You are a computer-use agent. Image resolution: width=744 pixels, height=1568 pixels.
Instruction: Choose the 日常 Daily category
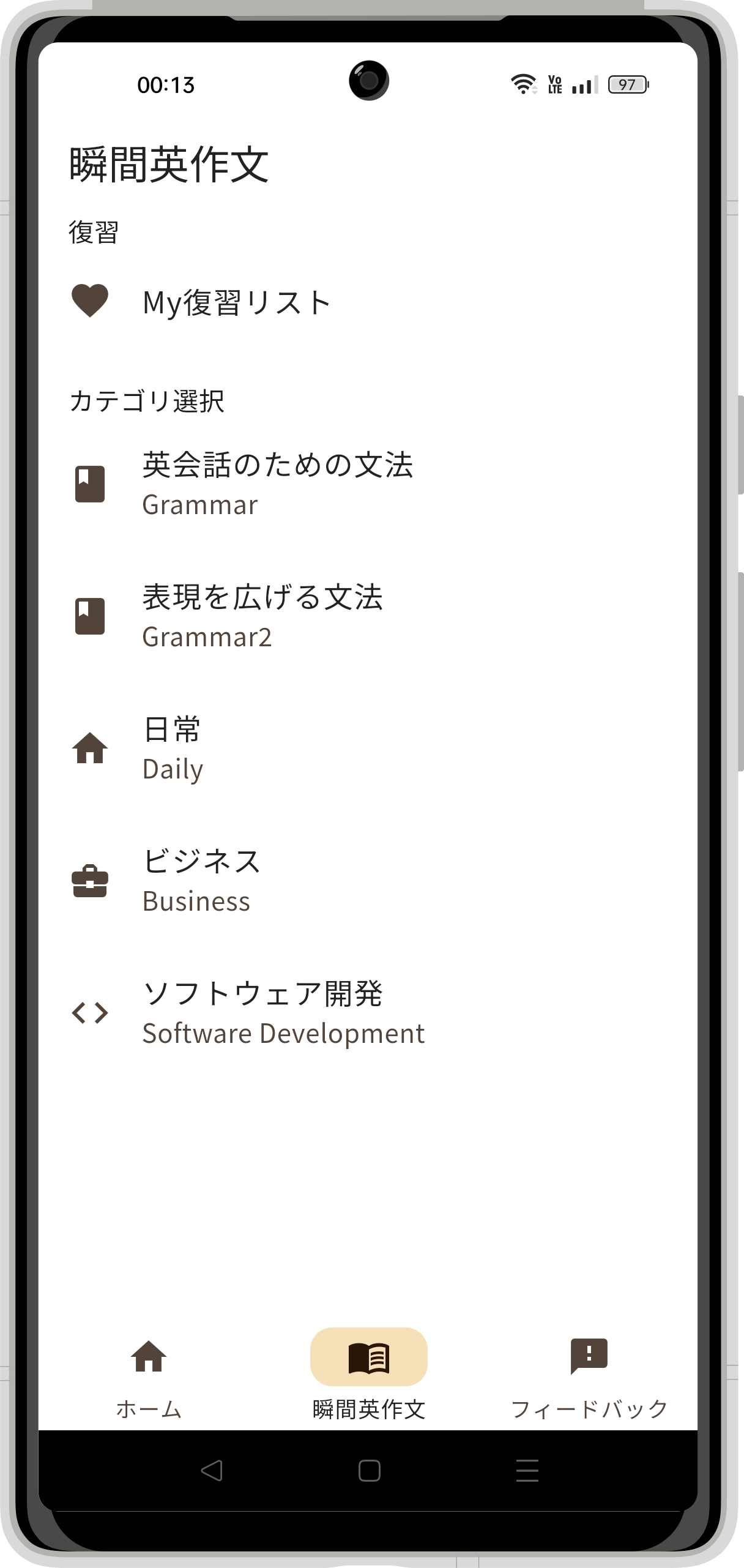point(173,748)
